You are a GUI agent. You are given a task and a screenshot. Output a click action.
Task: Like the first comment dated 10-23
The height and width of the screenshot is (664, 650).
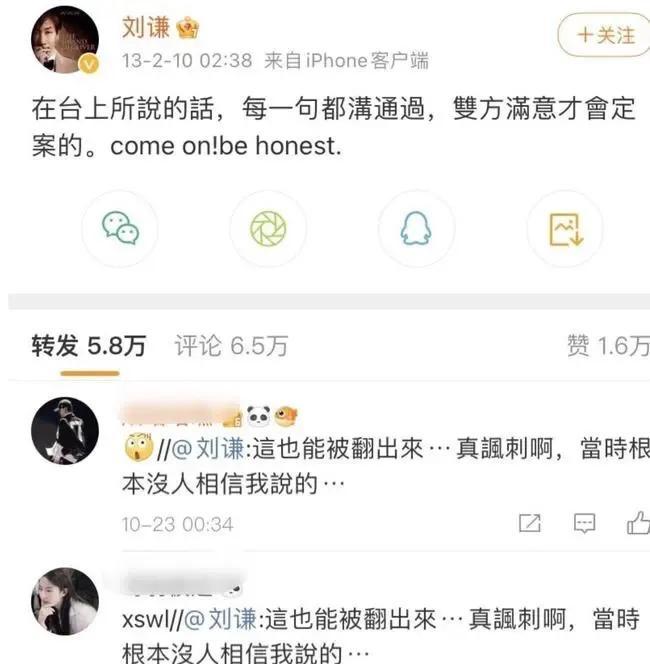[636, 523]
